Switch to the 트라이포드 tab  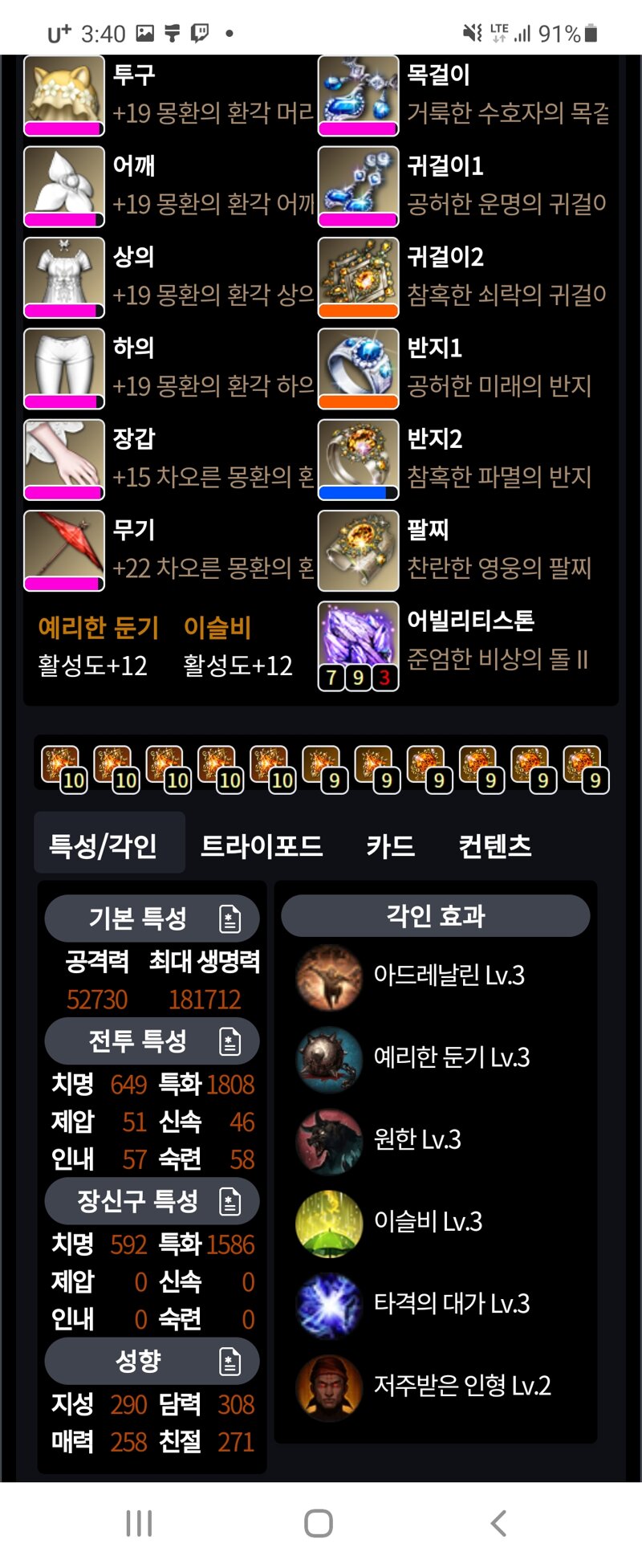(x=261, y=845)
